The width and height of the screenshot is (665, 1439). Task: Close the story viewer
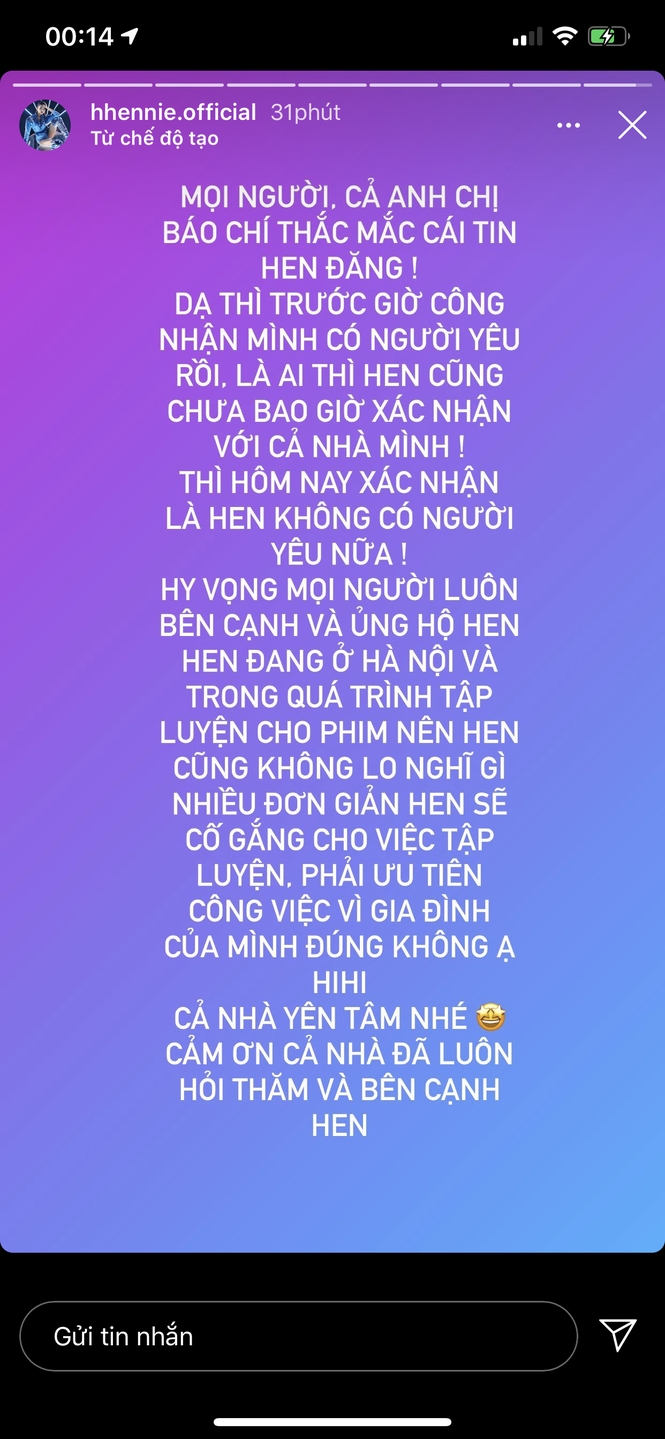(632, 125)
